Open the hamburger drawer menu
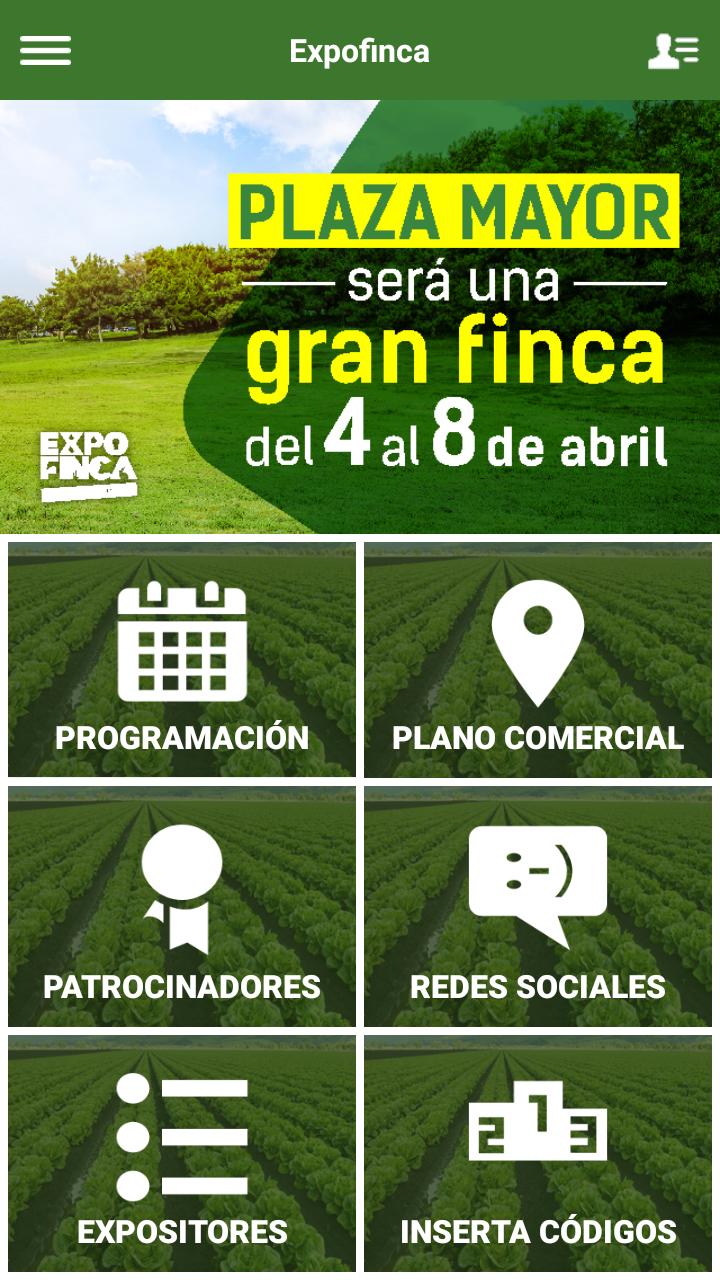Image resolution: width=720 pixels, height=1280 pixels. (45, 50)
